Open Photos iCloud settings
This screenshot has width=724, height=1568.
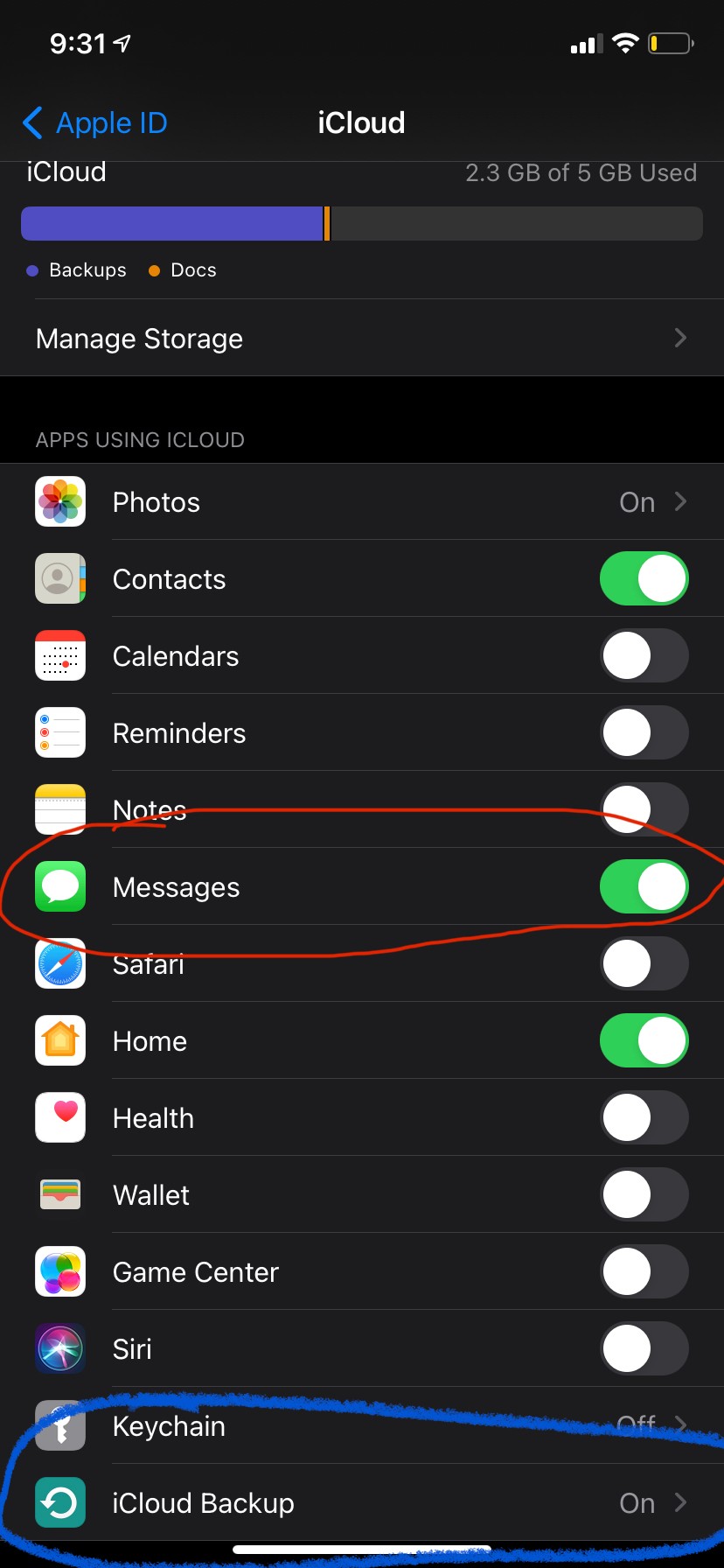[362, 502]
